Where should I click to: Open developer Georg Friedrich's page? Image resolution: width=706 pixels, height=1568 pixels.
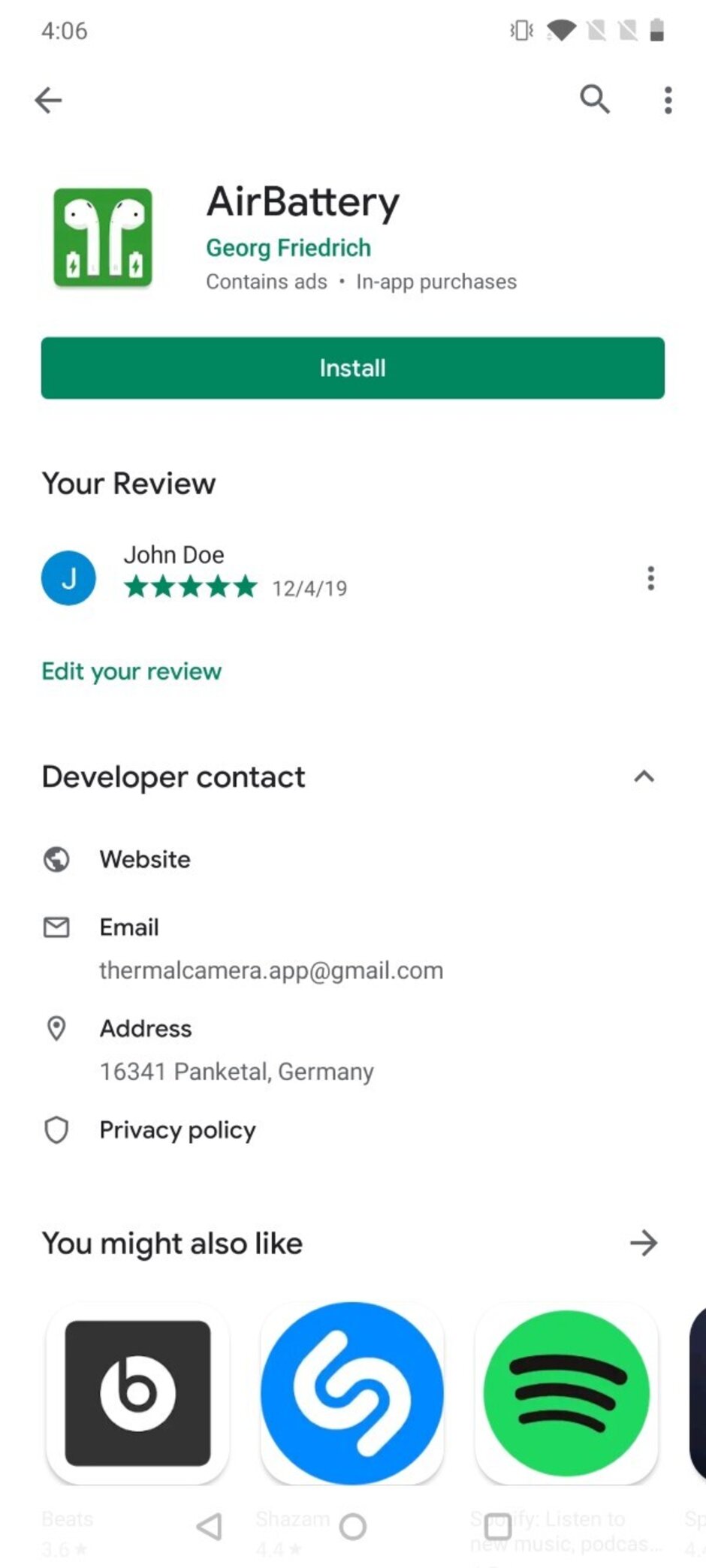click(288, 248)
